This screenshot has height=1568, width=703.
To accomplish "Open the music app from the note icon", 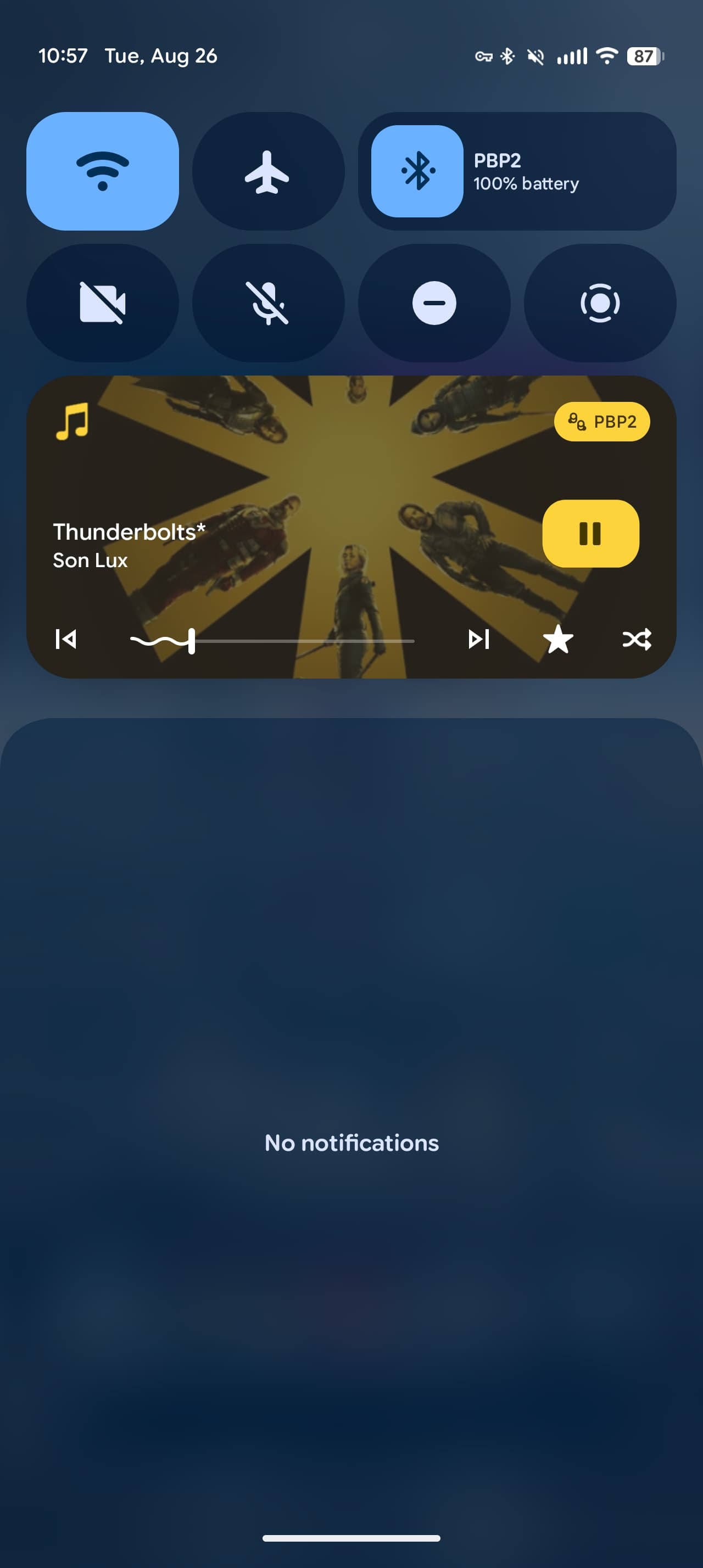I will 72,421.
